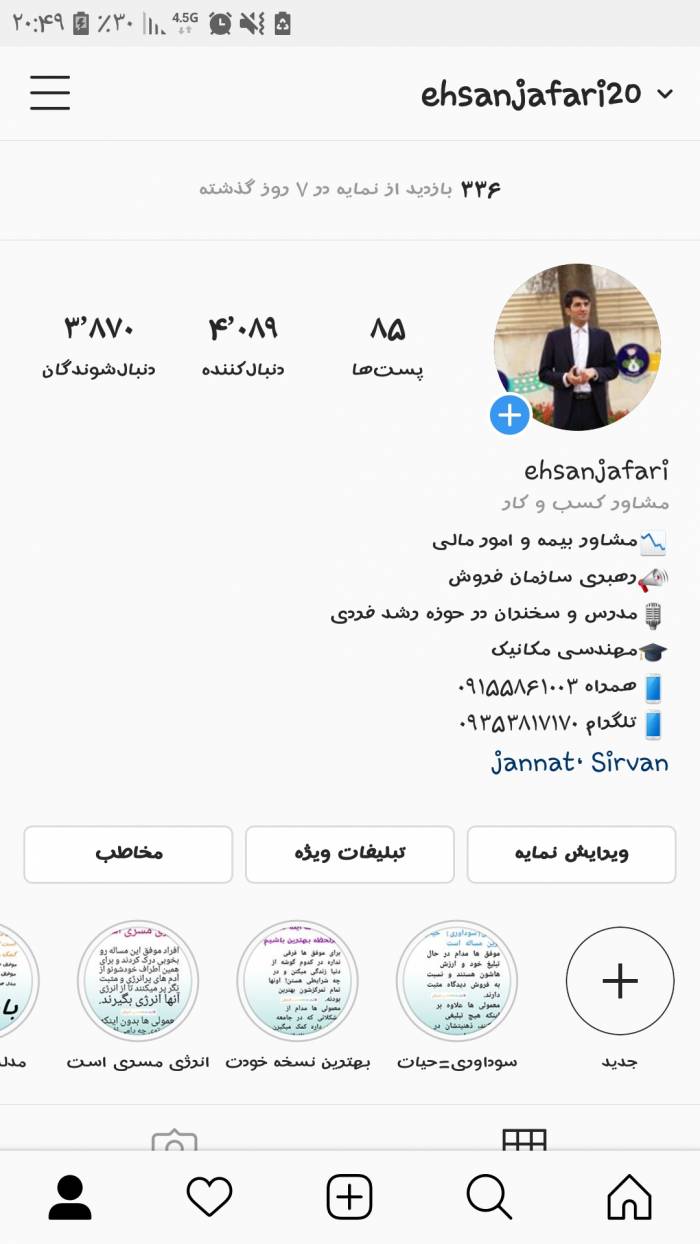Screen dimensions: 700x1244
Task: Open the search tab
Action: 489,1196
